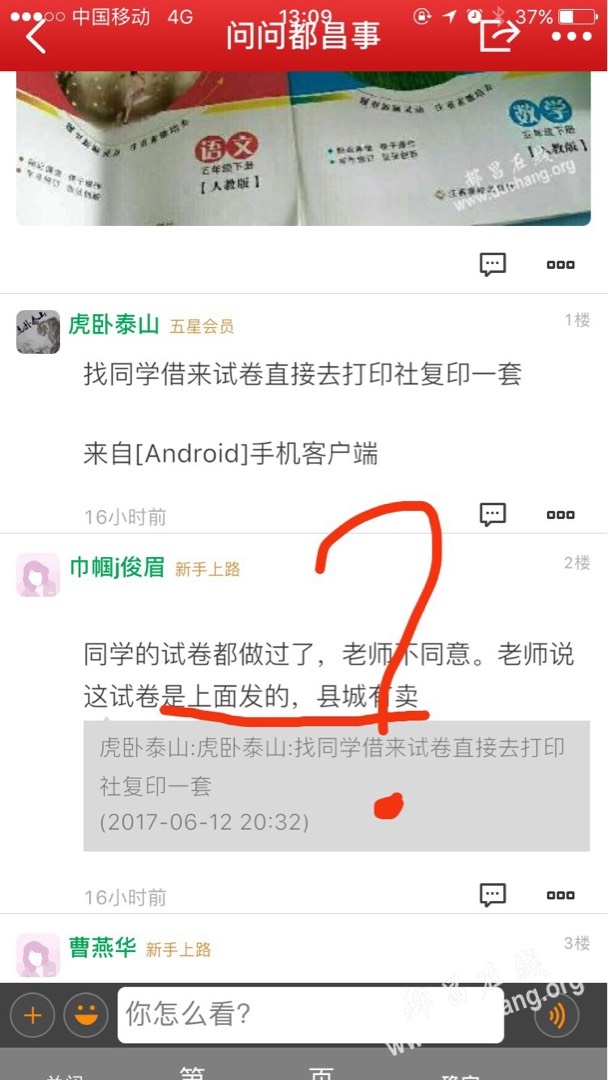The image size is (608, 1080).
Task: Open the emoji picker
Action: coord(86,1016)
